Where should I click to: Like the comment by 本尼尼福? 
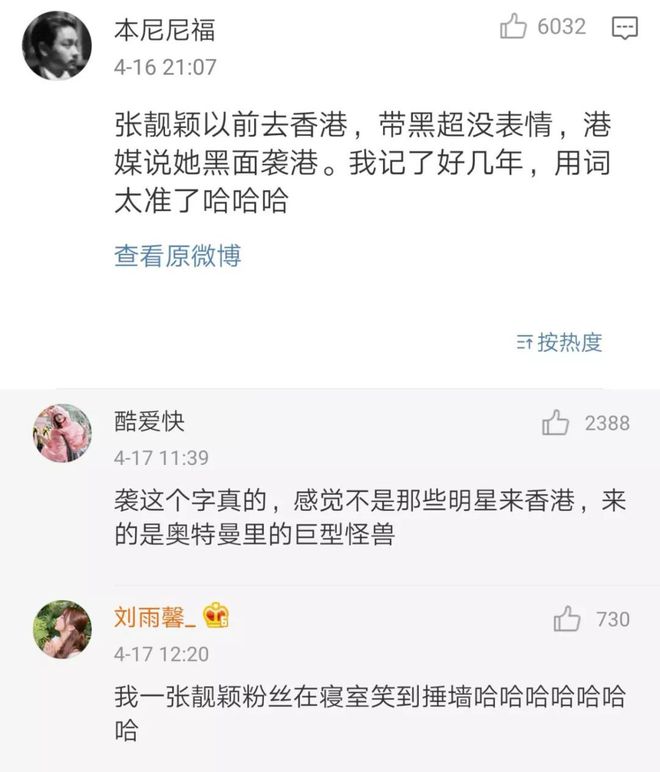514,28
